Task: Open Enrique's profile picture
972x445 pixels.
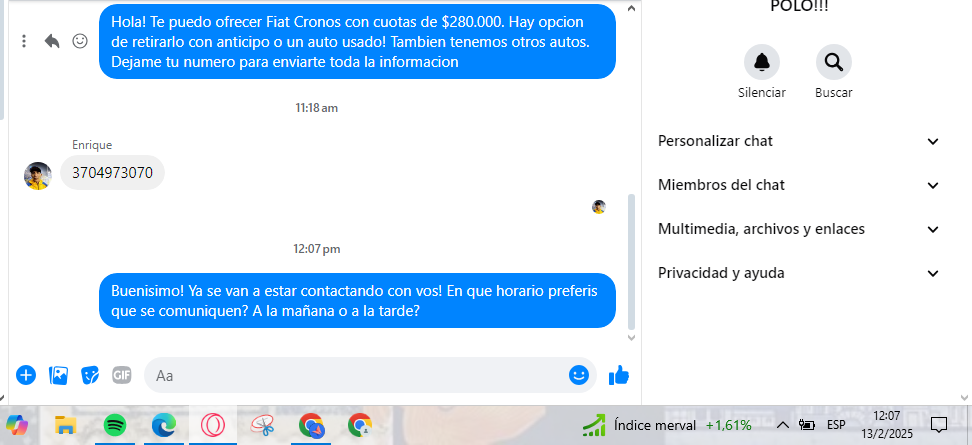Action: coord(38,175)
